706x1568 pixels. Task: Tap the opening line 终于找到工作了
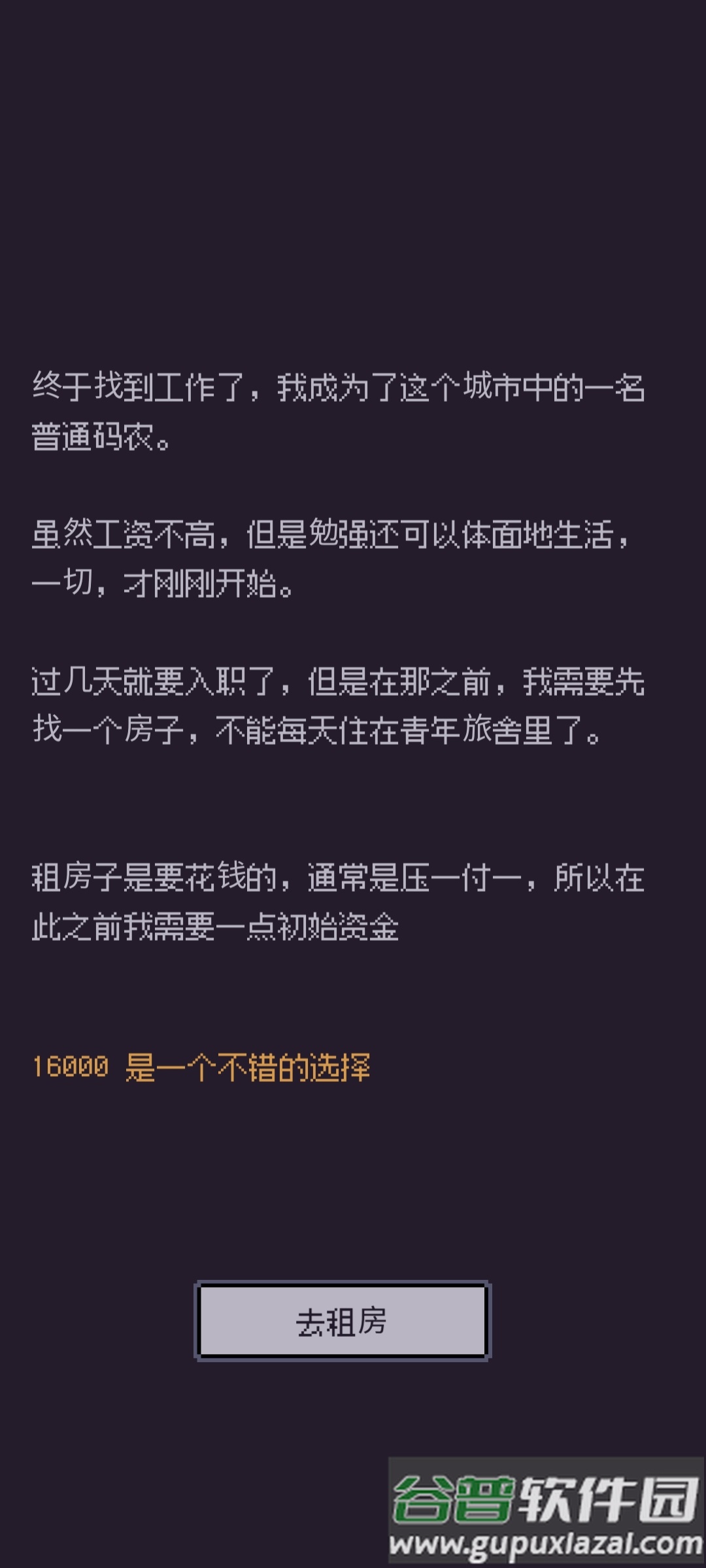tap(137, 385)
